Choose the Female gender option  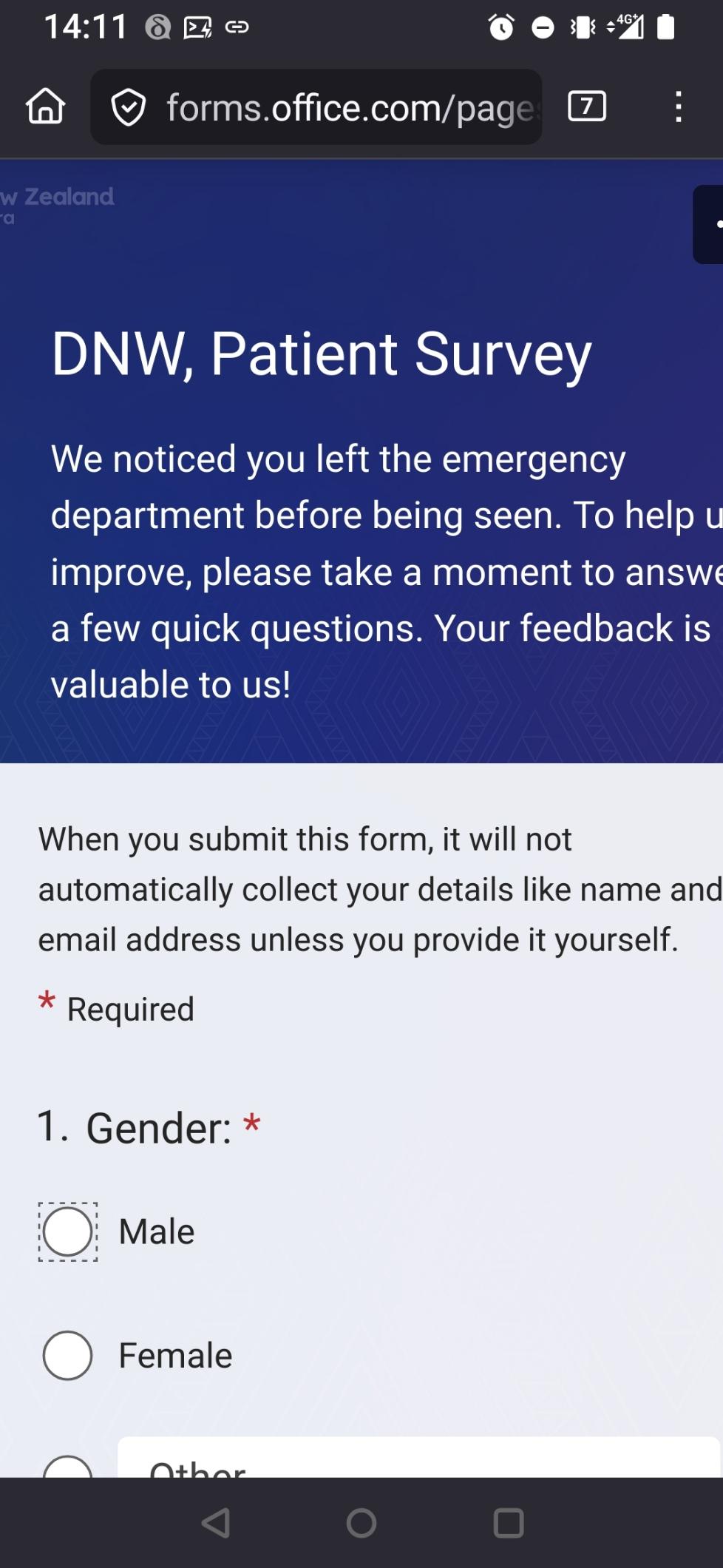point(68,1355)
